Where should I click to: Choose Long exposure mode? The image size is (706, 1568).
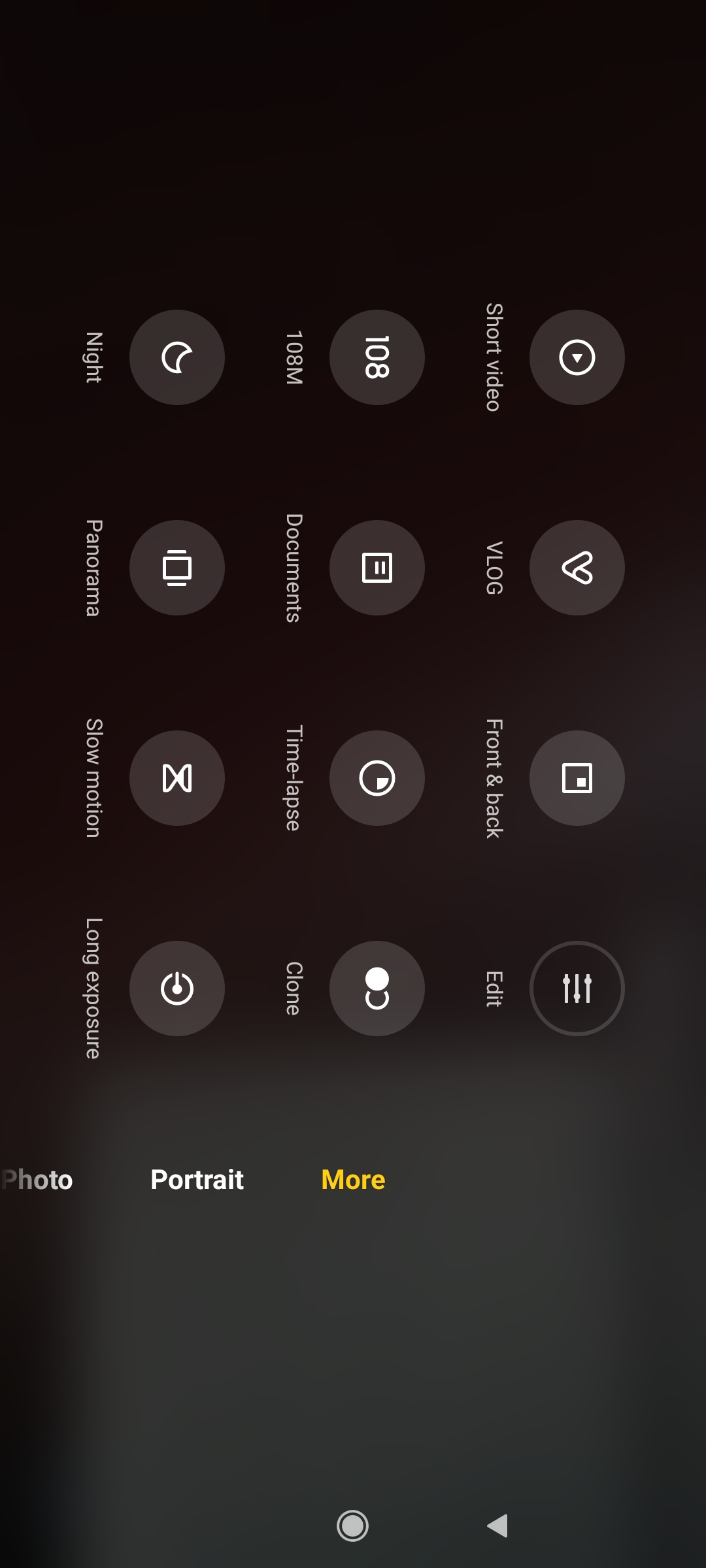coord(176,988)
